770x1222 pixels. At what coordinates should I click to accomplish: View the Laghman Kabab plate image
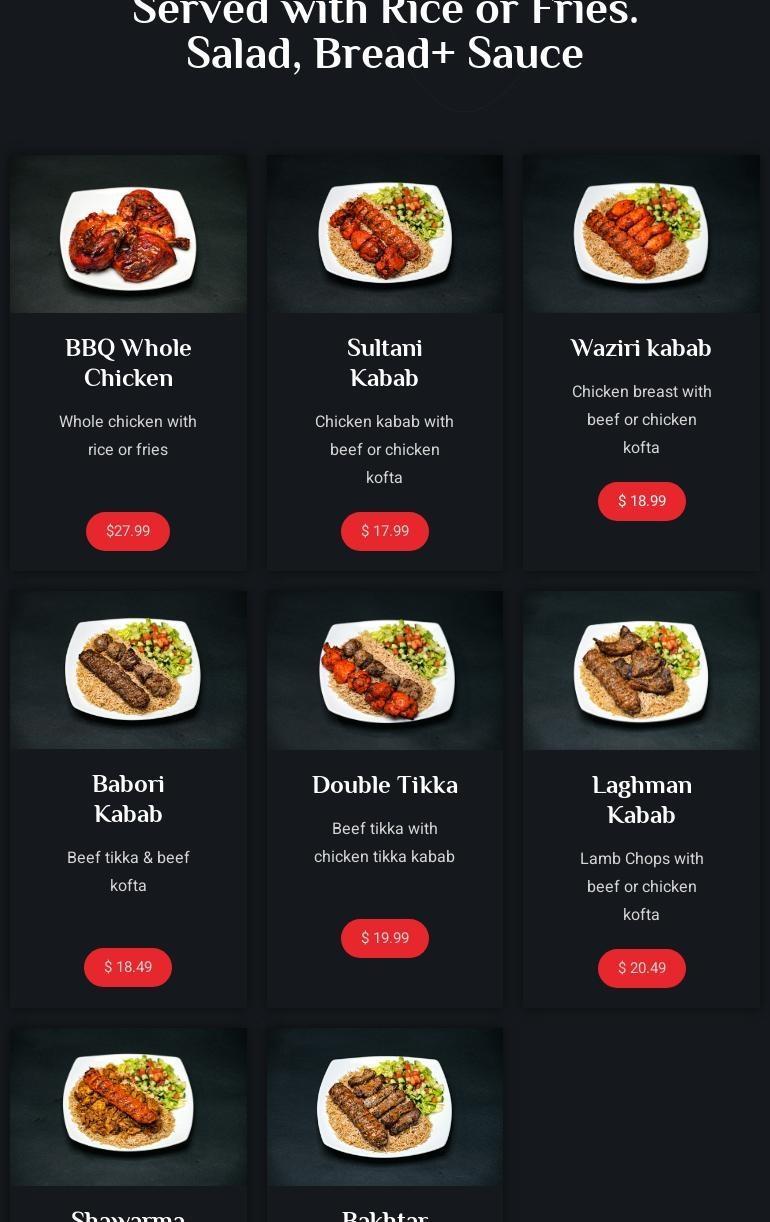tap(641, 670)
